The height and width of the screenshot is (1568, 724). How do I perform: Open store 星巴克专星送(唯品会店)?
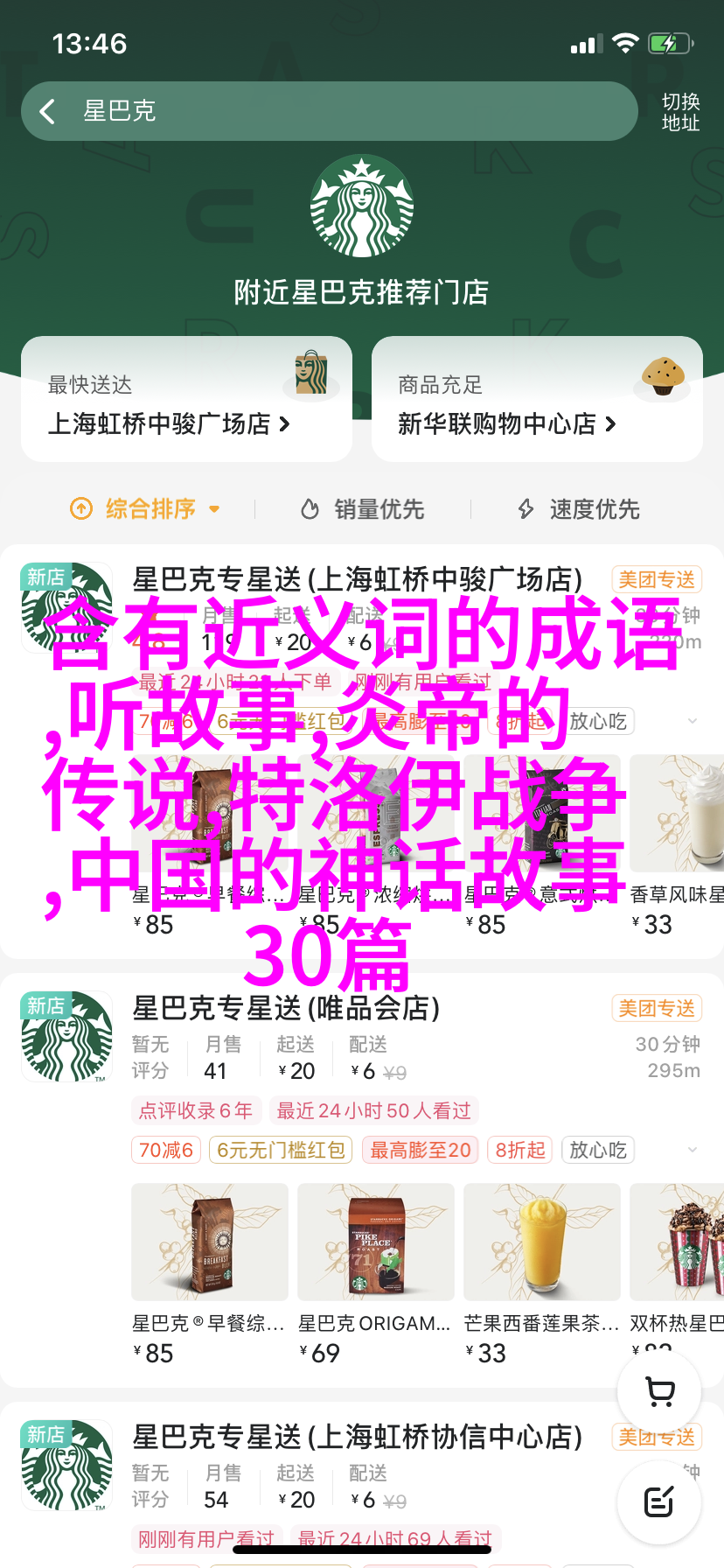286,1008
